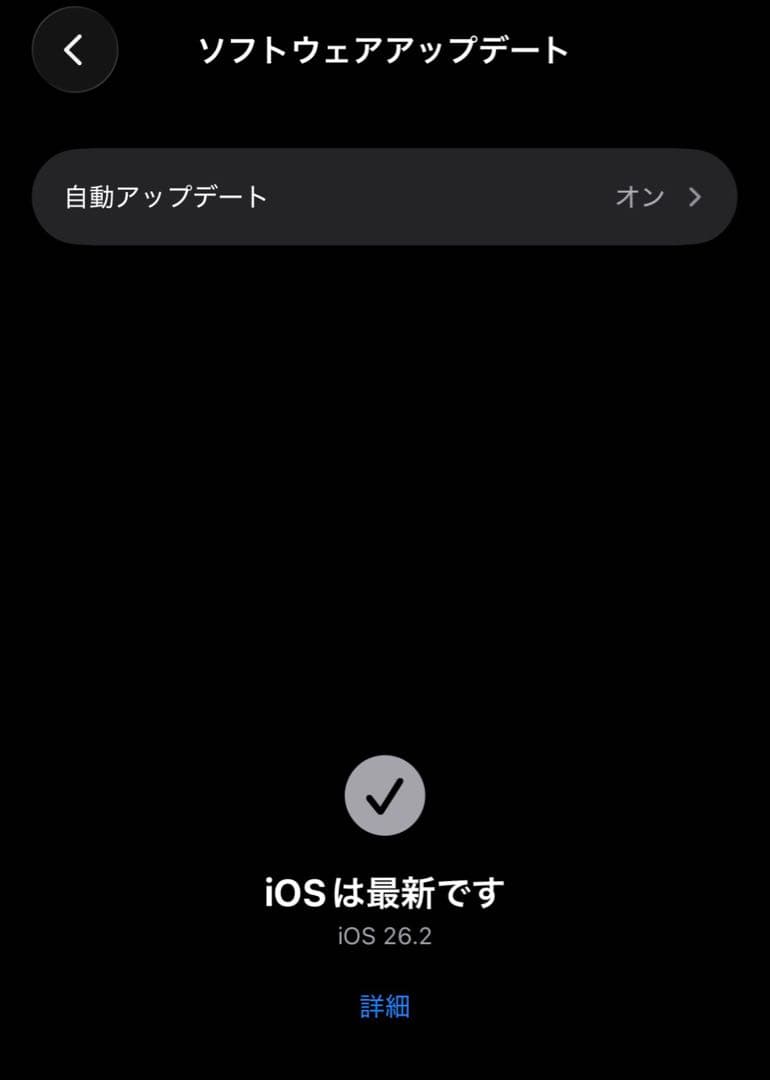This screenshot has height=1080, width=770.
Task: Open automatic update details via the disclosure arrow
Action: [692, 196]
